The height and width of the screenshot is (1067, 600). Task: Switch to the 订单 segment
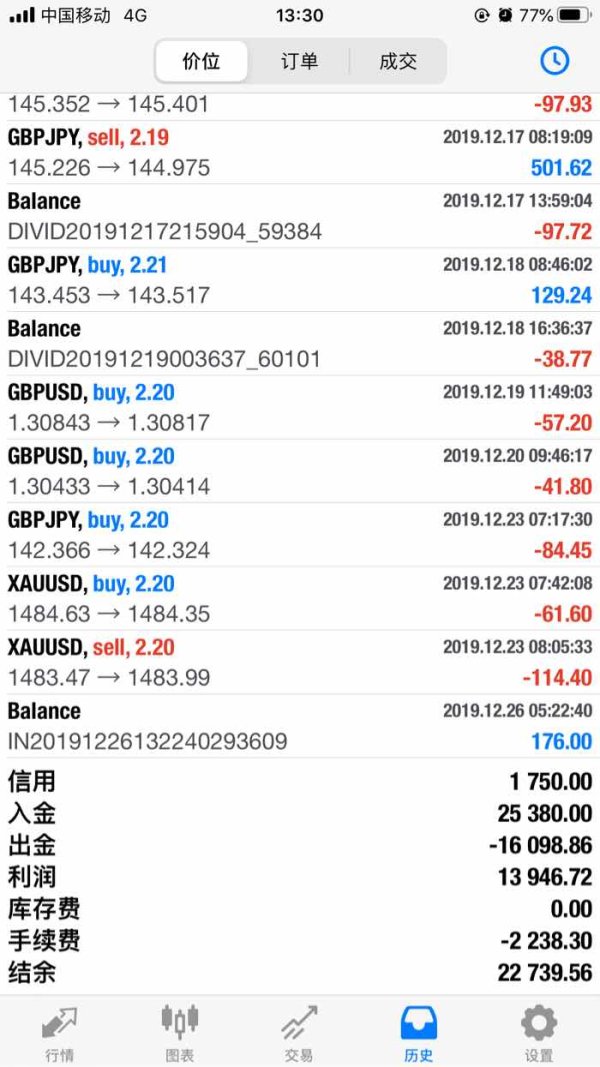(299, 62)
